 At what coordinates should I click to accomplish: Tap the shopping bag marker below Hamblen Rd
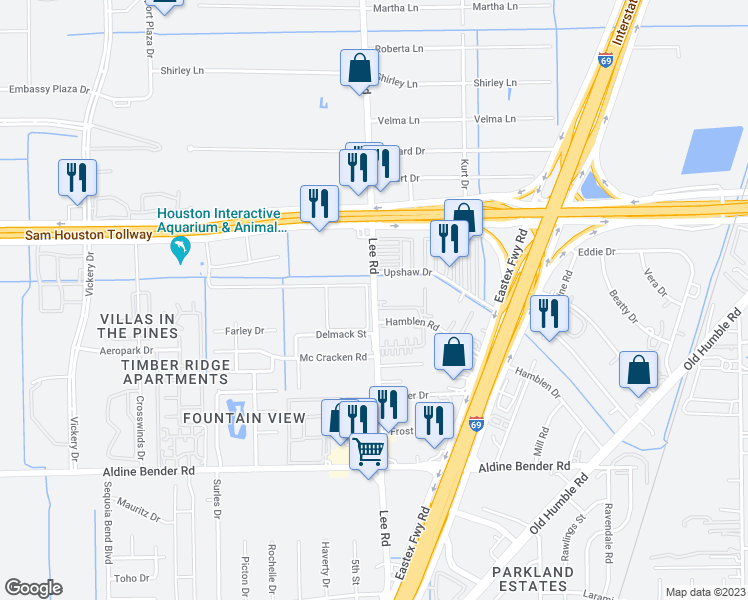point(454,352)
